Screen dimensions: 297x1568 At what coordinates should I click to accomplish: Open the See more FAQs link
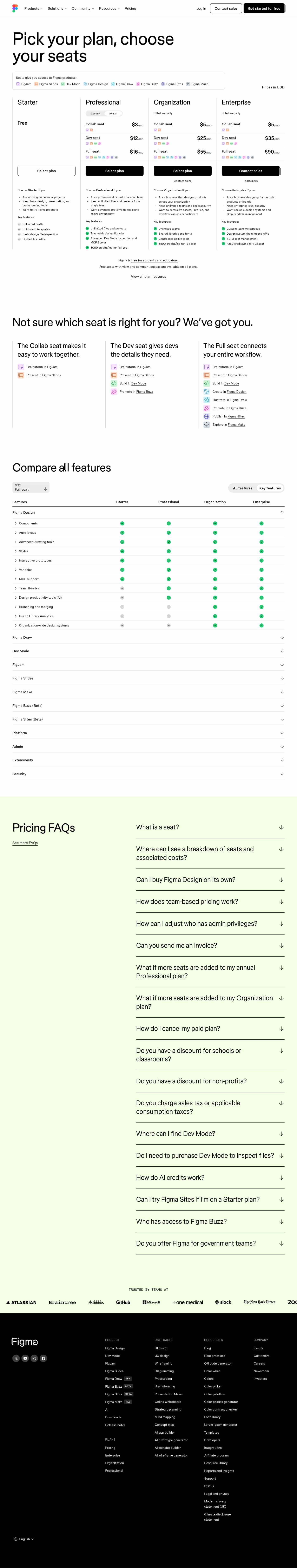[25, 843]
